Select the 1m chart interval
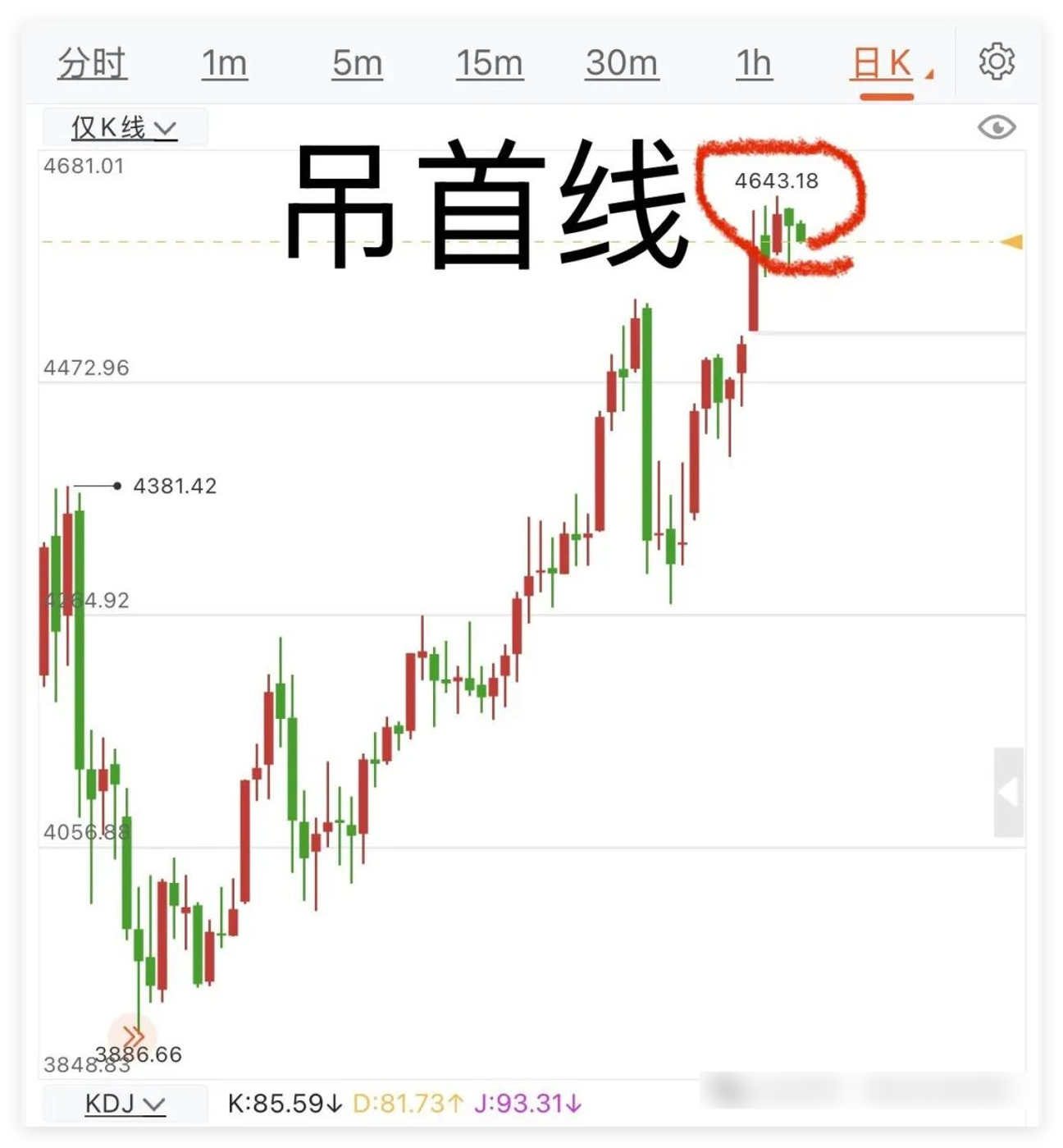 (224, 63)
